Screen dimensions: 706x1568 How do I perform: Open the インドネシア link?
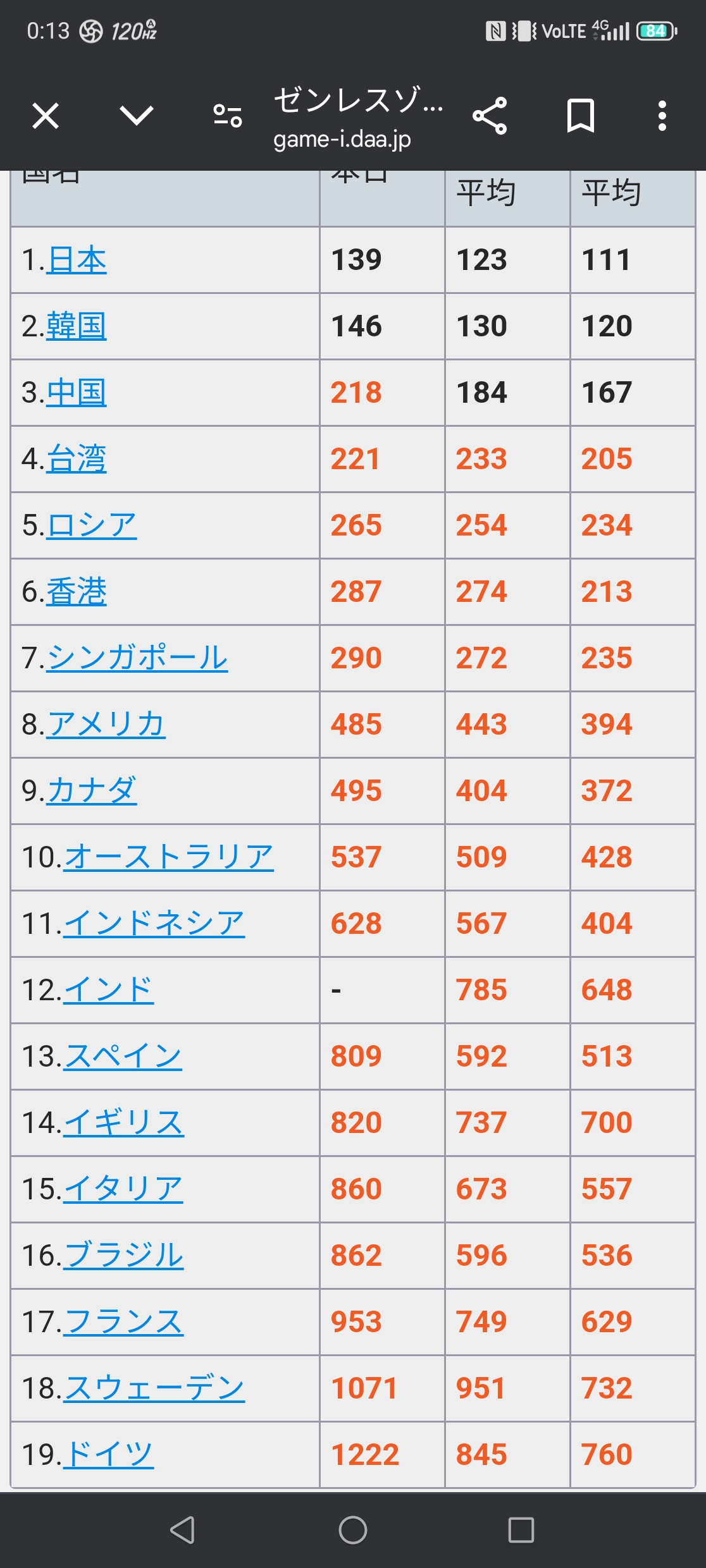click(x=154, y=924)
